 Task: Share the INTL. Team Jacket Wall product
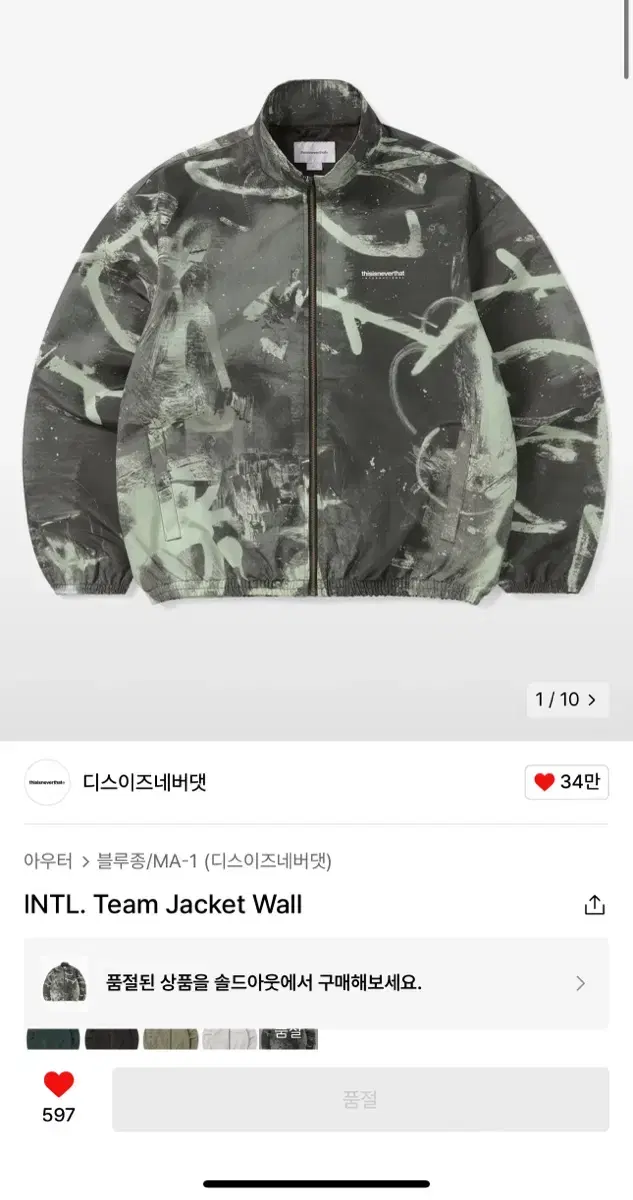pos(594,905)
